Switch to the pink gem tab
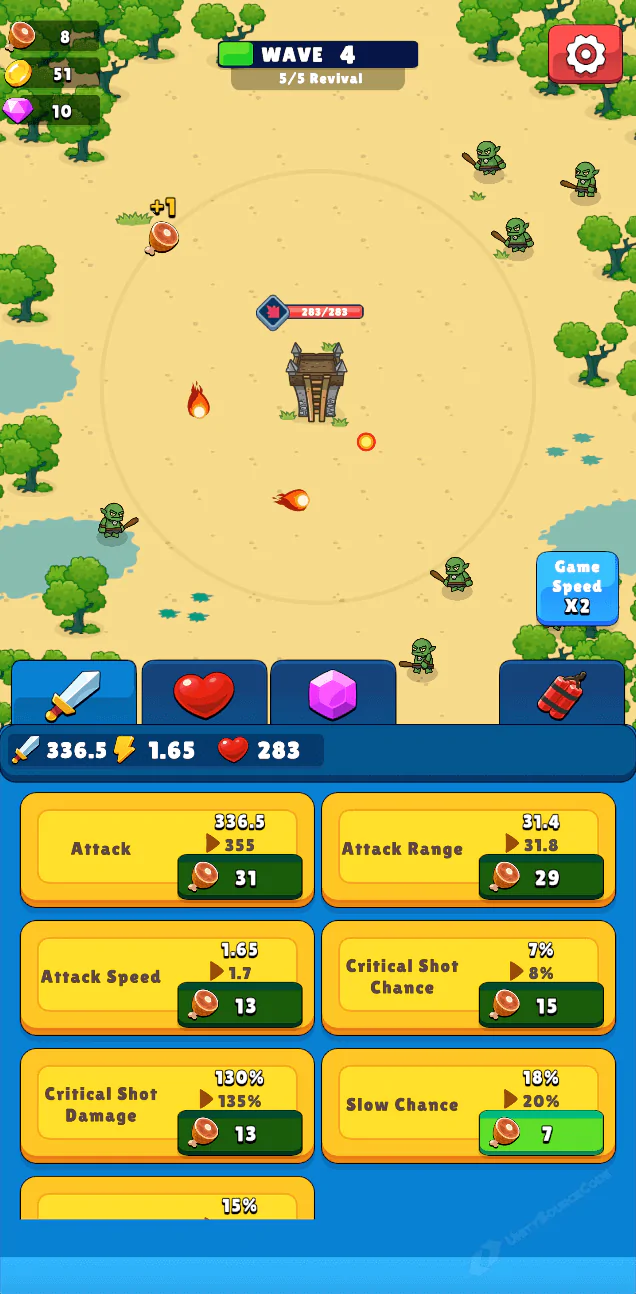The image size is (636, 1294). coord(333,693)
